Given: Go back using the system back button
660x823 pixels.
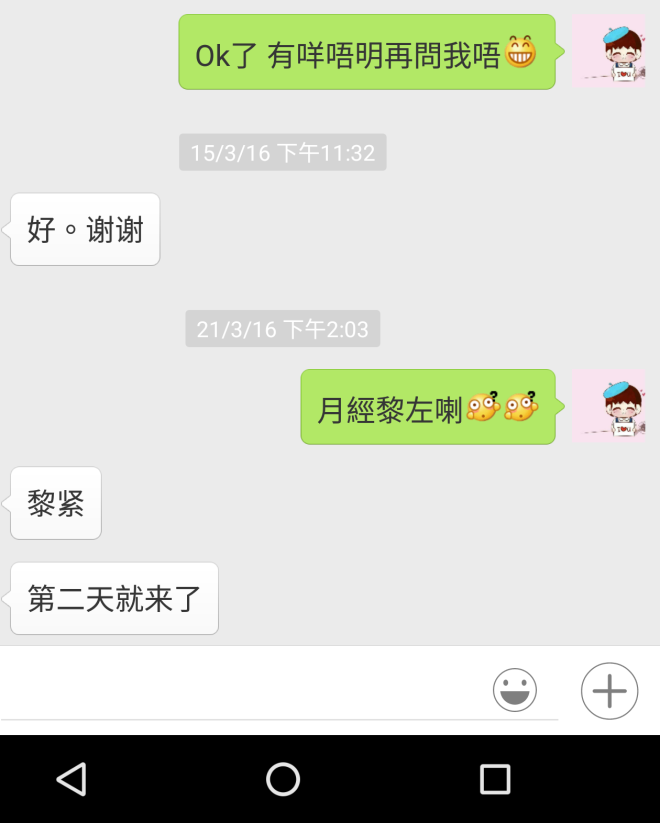Looking at the screenshot, I should (x=71, y=779).
